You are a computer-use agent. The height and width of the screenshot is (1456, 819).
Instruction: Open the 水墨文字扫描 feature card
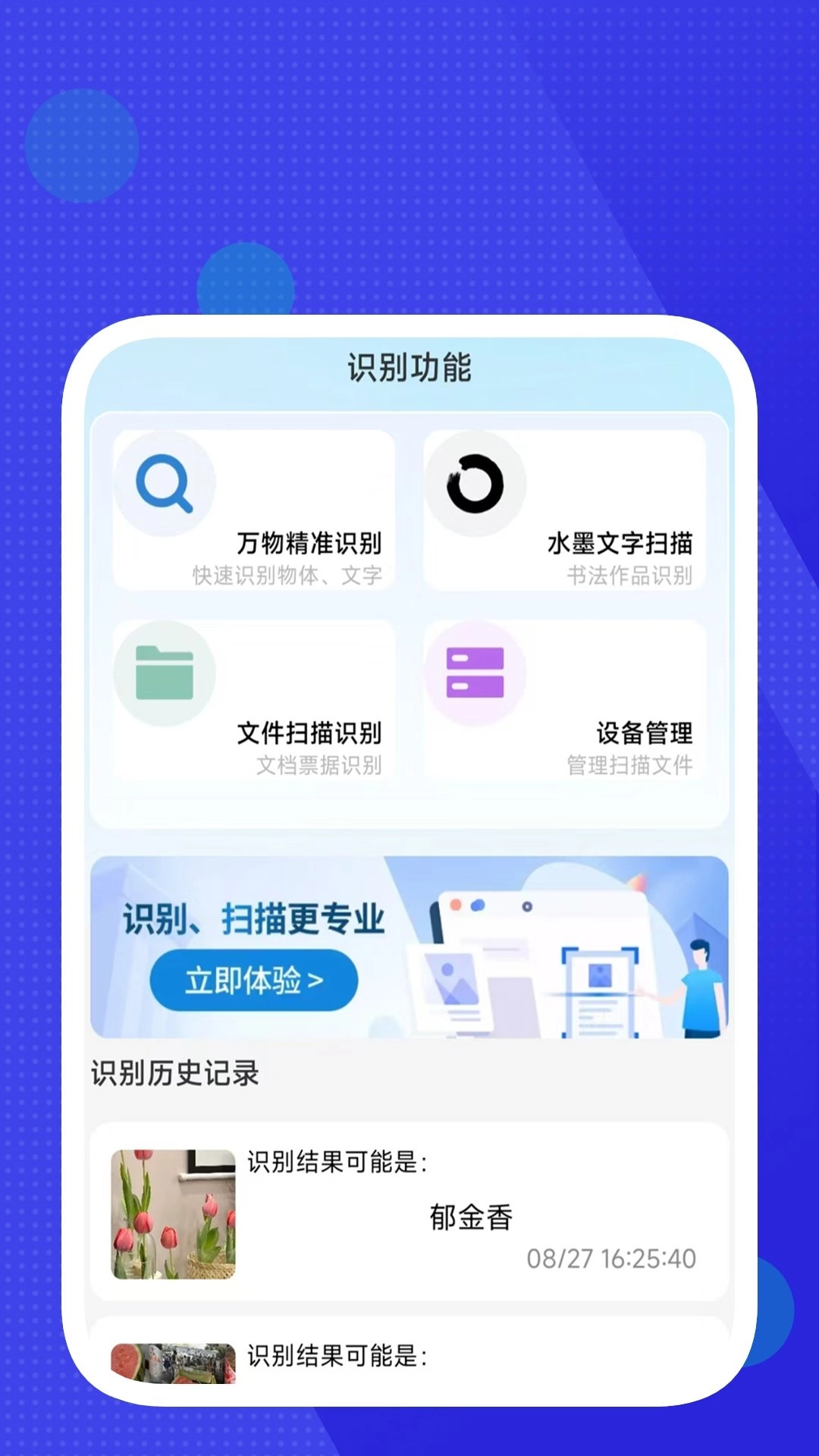point(567,508)
